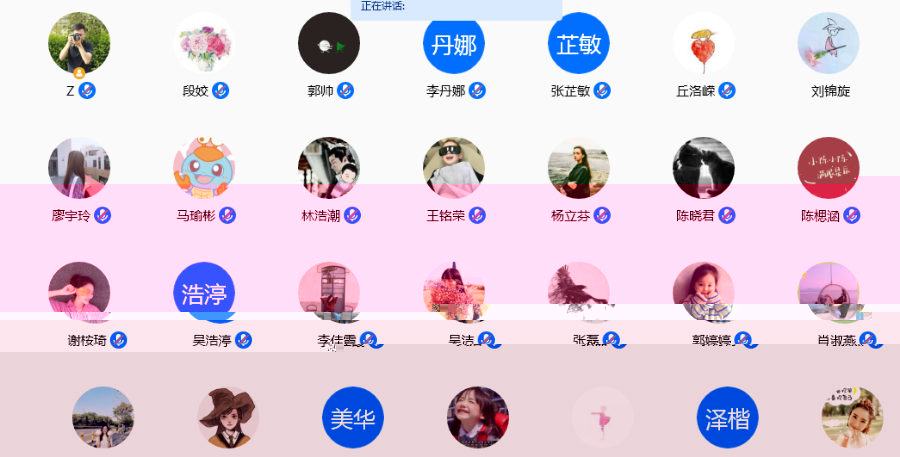
Task: Open 陈楒涵's participant tile
Action: coord(829,168)
